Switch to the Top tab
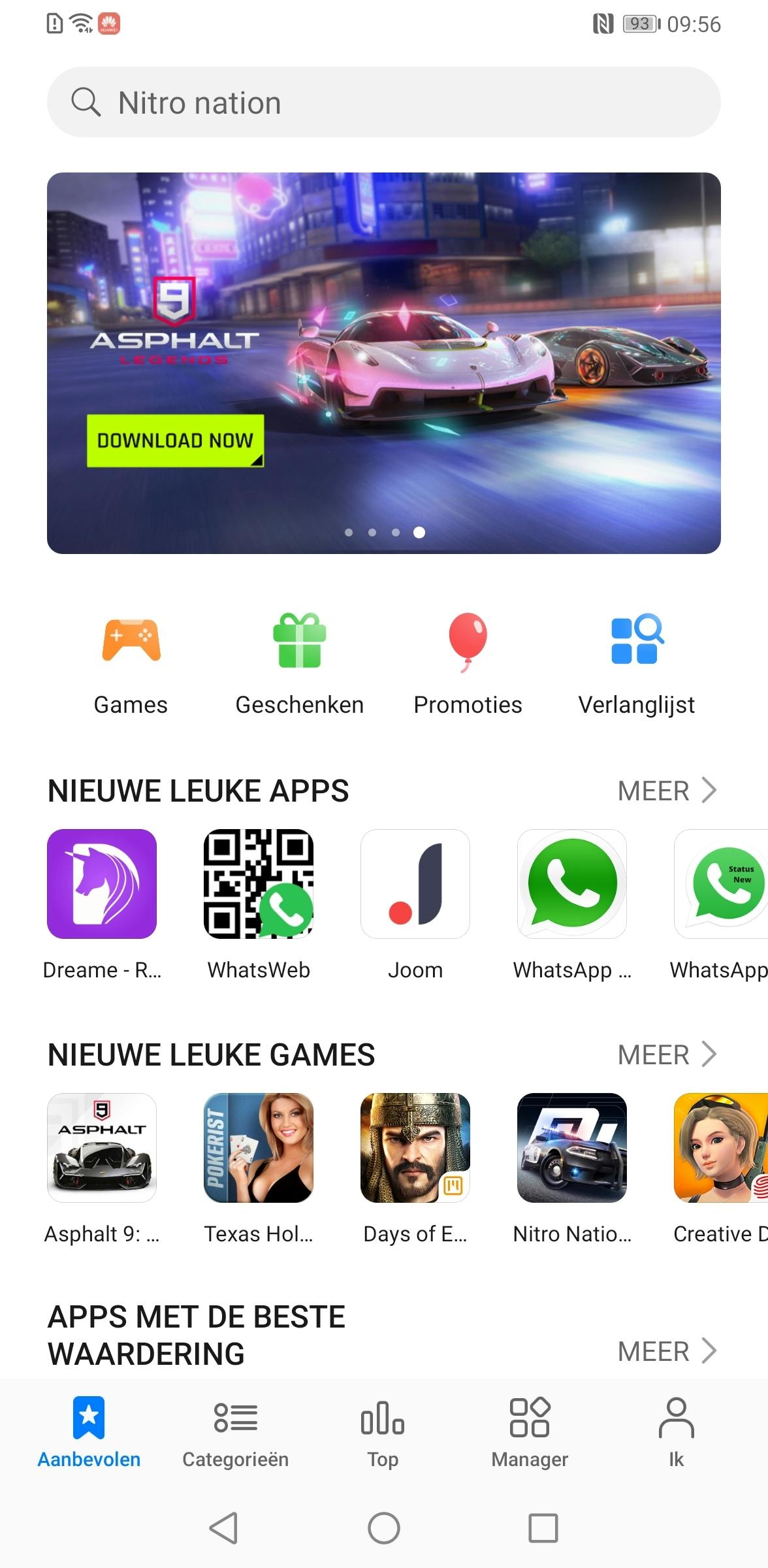768x1568 pixels. (x=383, y=1431)
